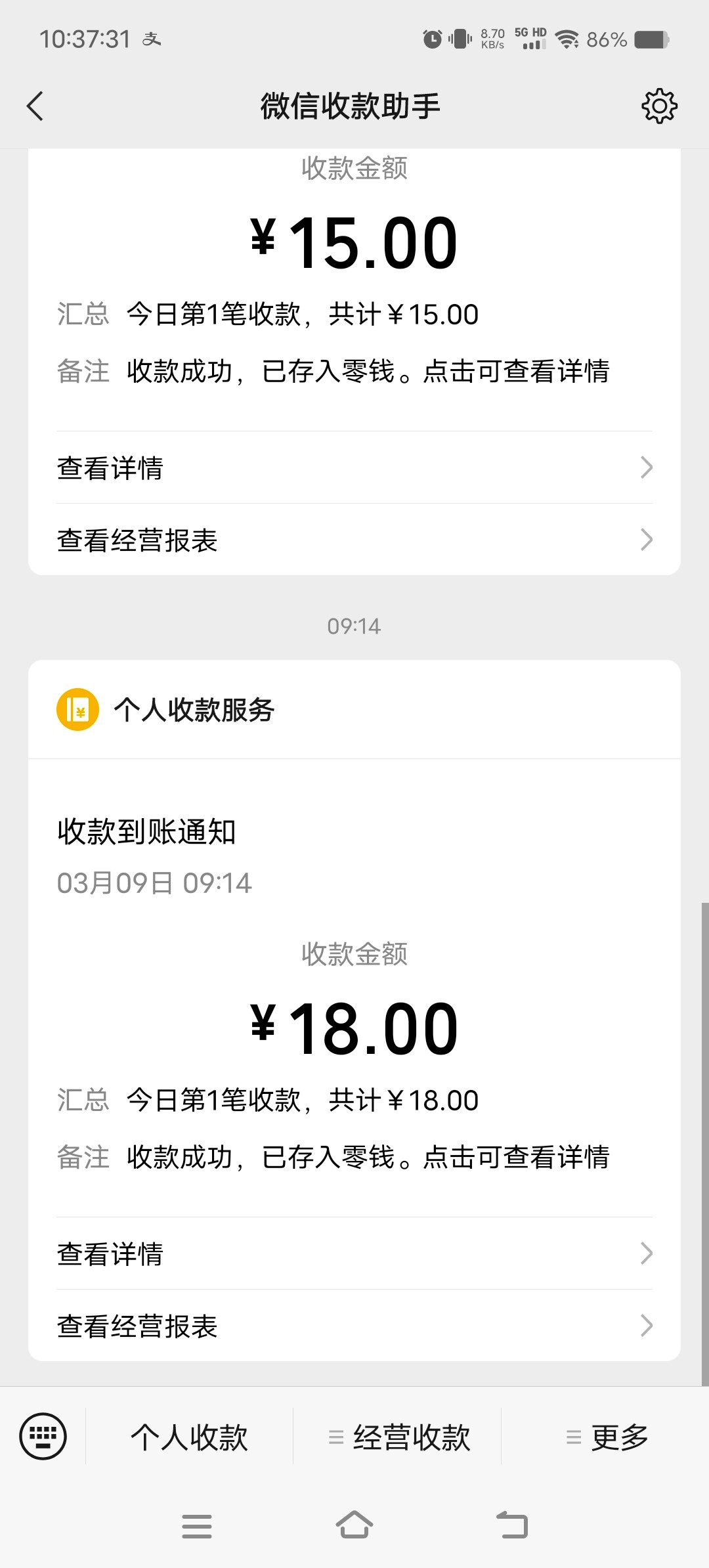Open 查看详情 for the ¥15.00 payment
This screenshot has width=709, height=1568.
(354, 468)
